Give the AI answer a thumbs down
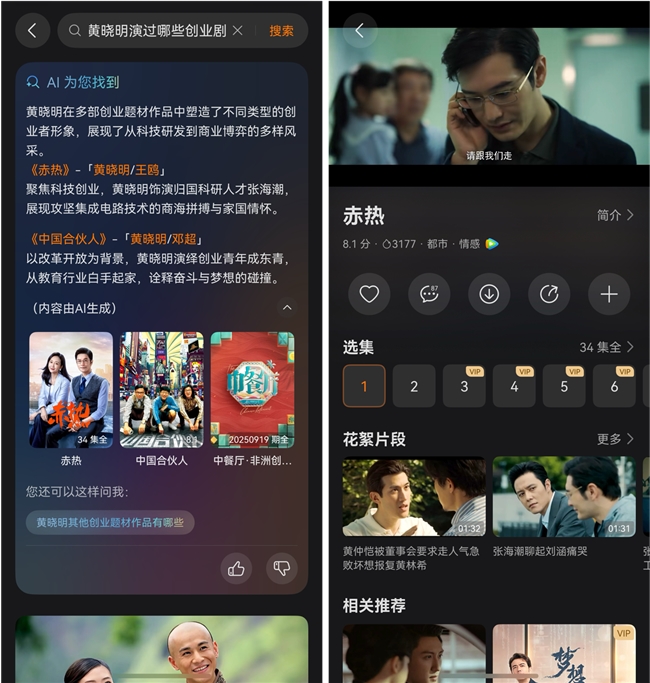 (x=282, y=568)
